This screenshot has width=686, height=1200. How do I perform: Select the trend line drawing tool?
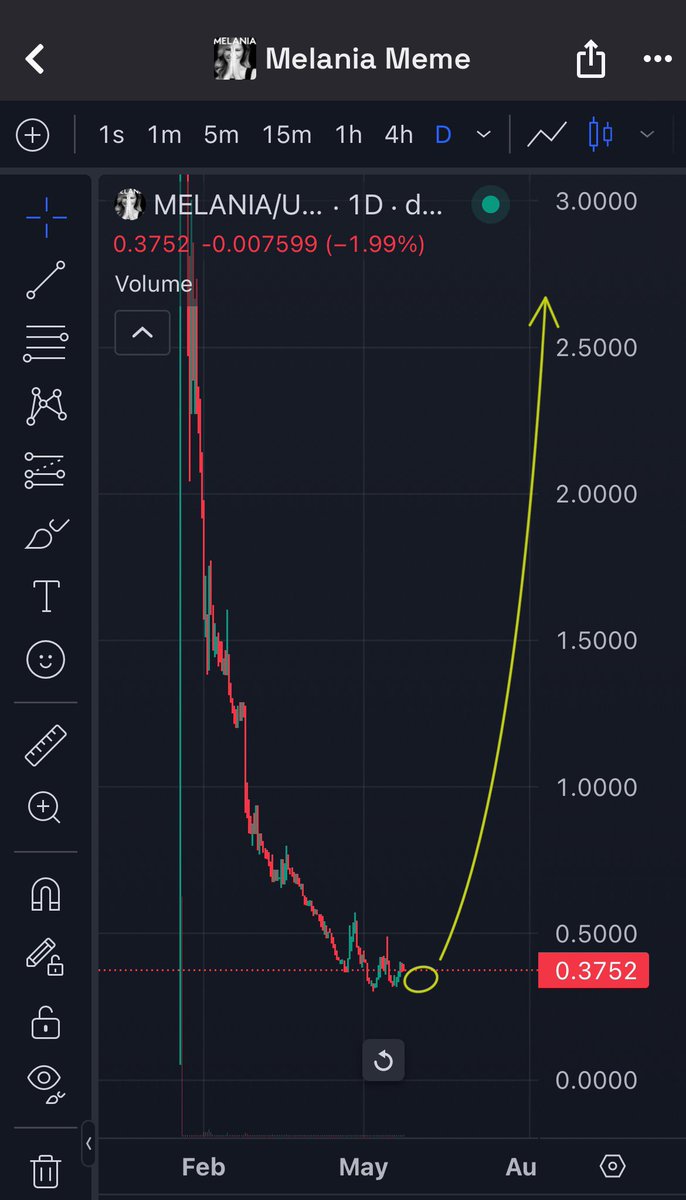46,280
